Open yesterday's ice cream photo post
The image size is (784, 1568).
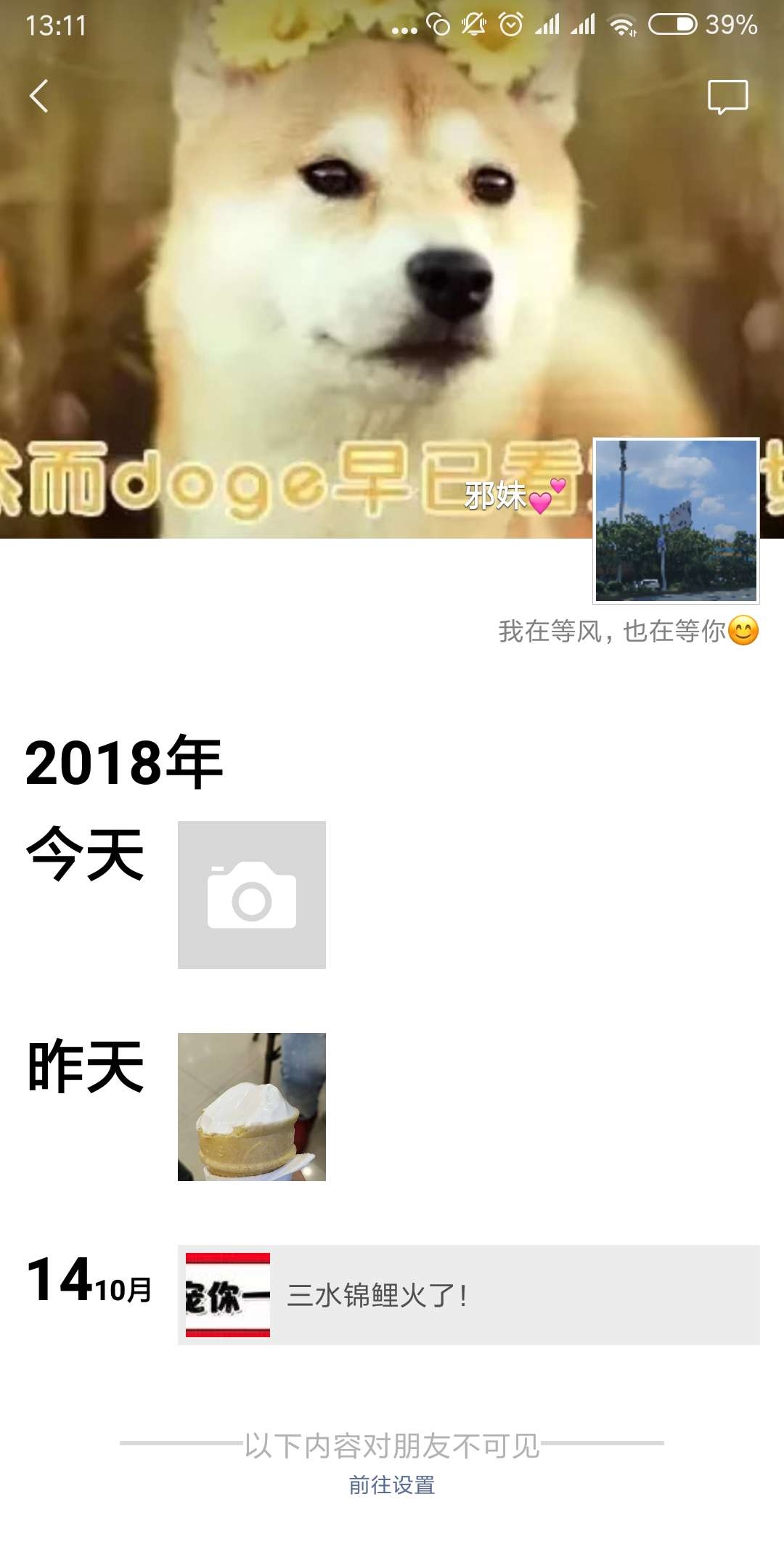[252, 1106]
